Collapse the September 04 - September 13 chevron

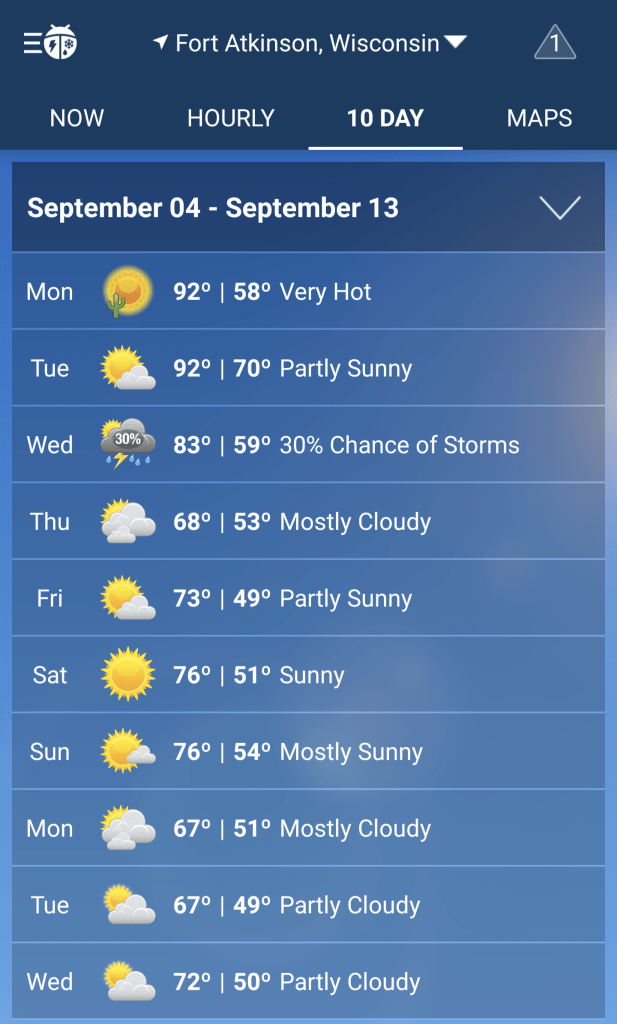[x=559, y=208]
